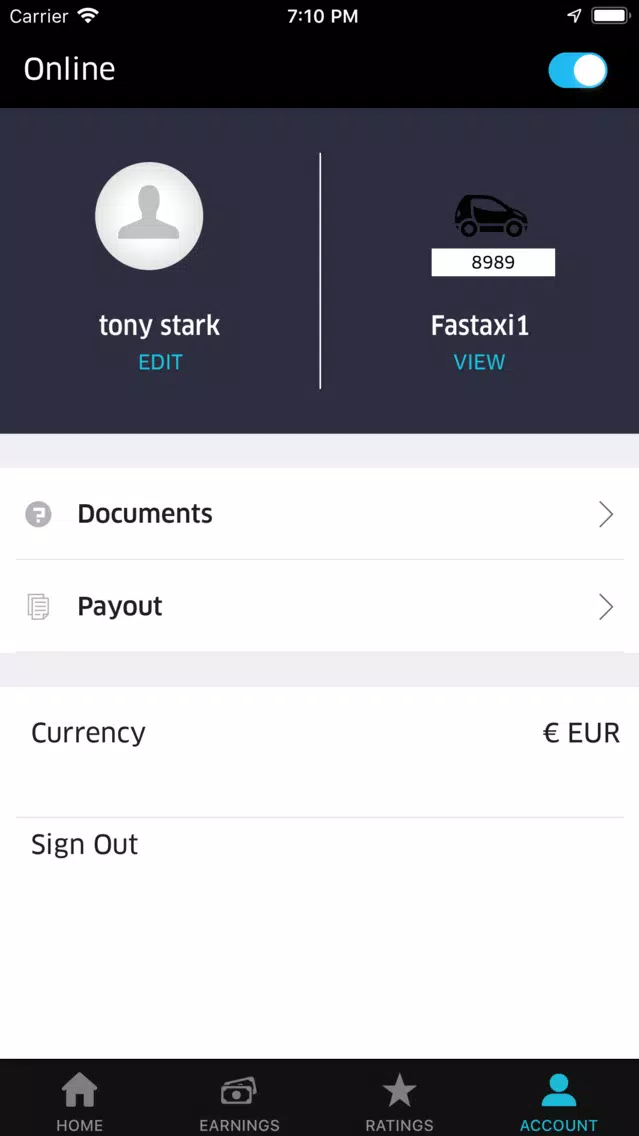Tap Sign Out
Image resolution: width=639 pixels, height=1136 pixels.
(84, 844)
